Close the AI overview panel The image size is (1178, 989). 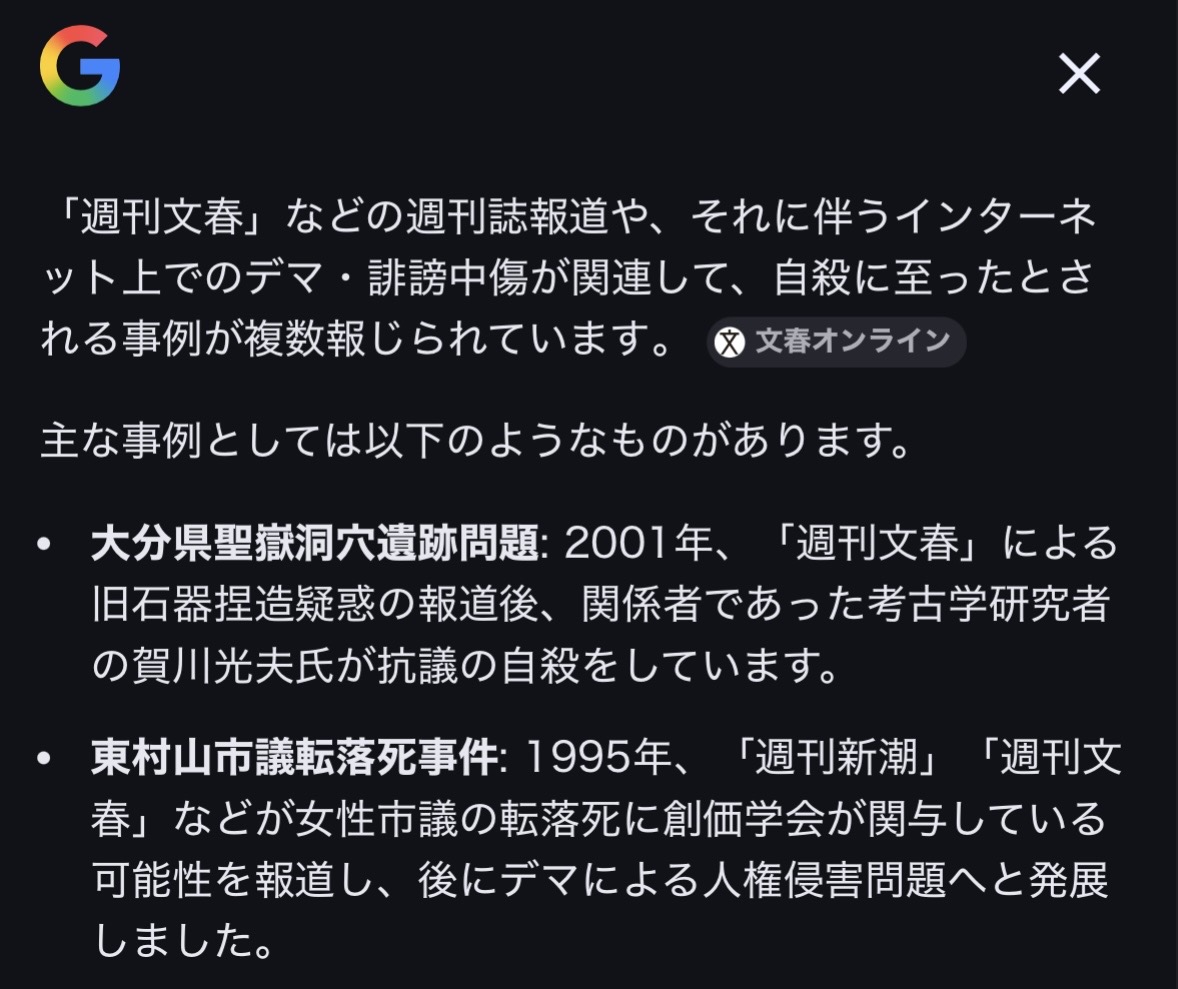[1080, 74]
